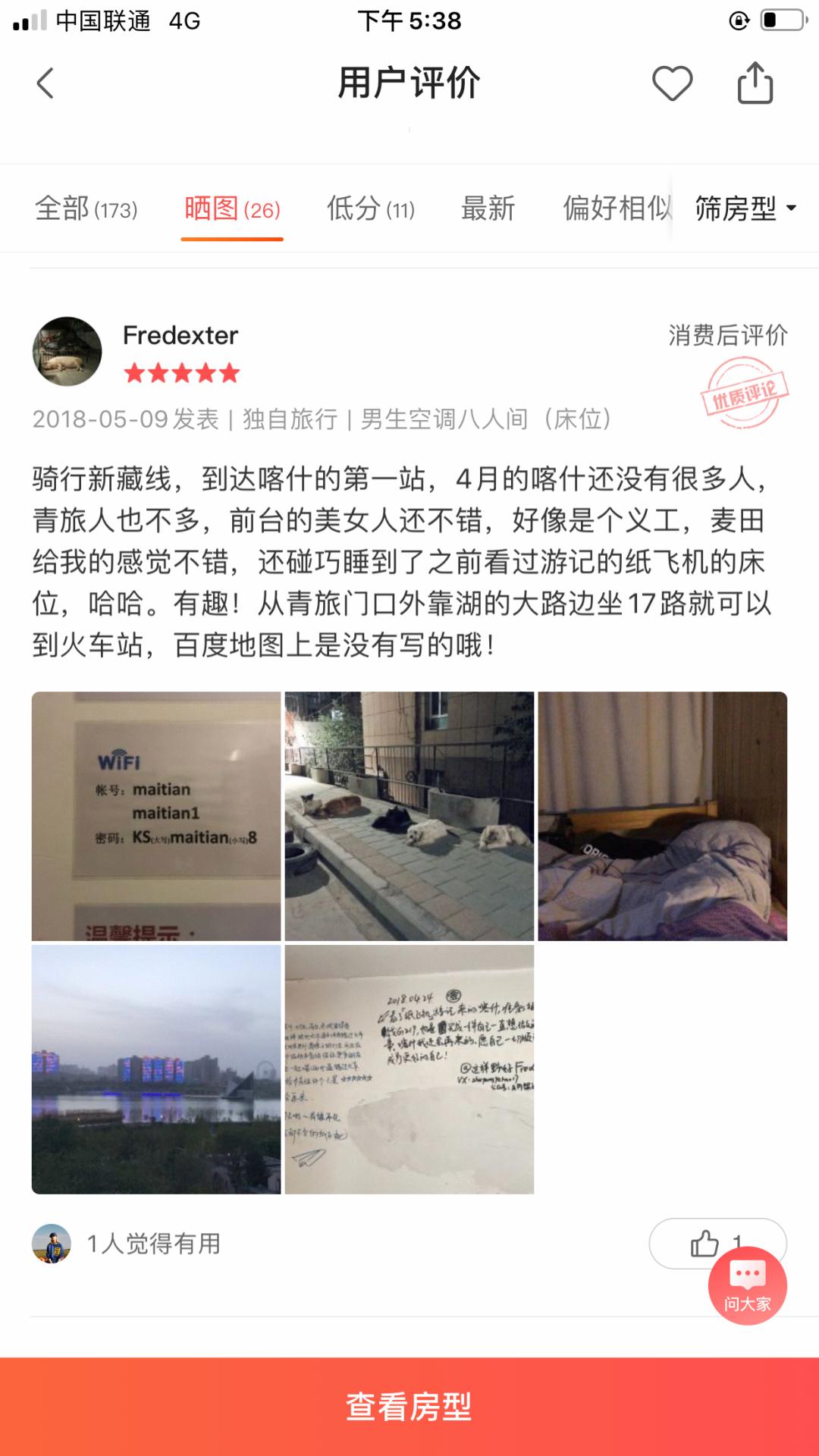Add this hostel to favorites
This screenshot has width=819, height=1456.
(x=672, y=83)
